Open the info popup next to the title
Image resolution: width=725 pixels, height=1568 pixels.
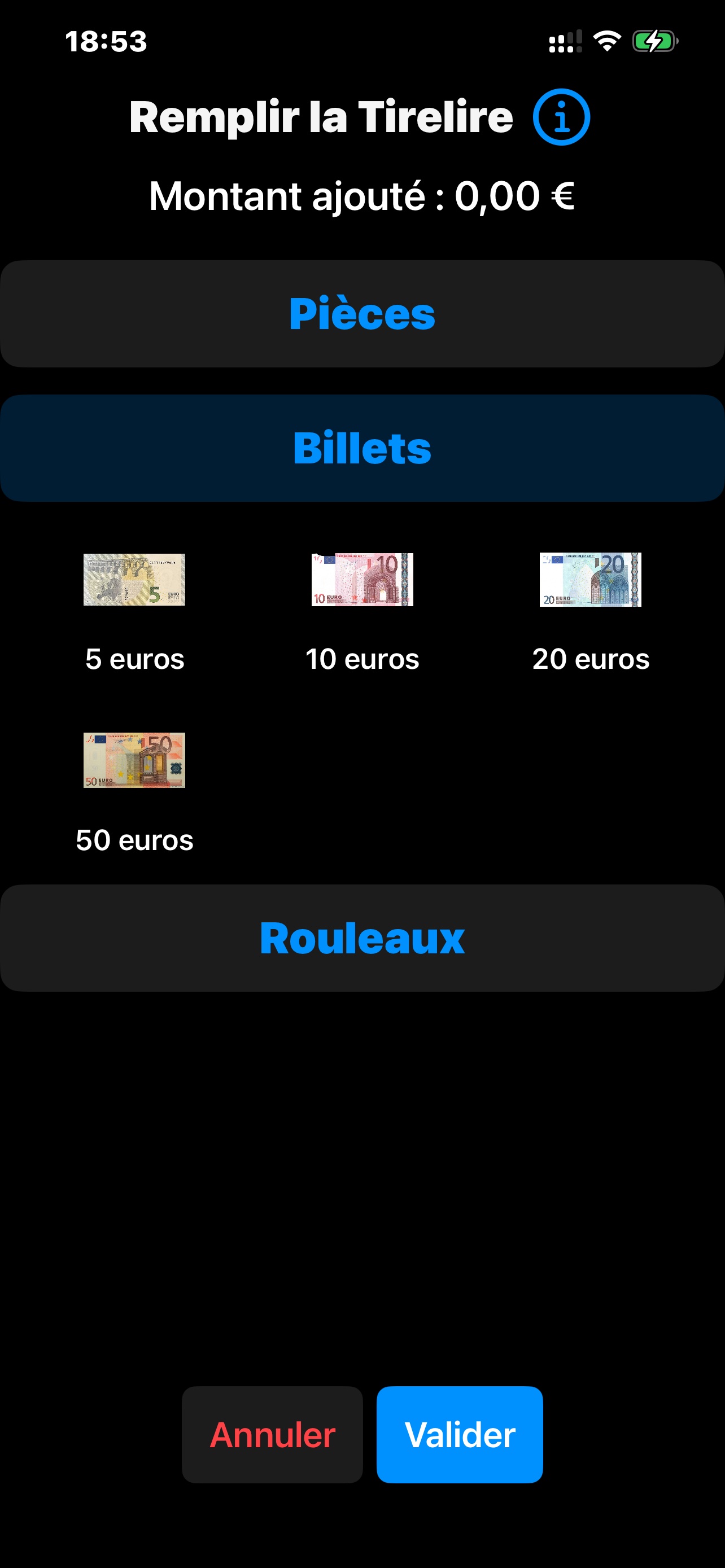561,116
